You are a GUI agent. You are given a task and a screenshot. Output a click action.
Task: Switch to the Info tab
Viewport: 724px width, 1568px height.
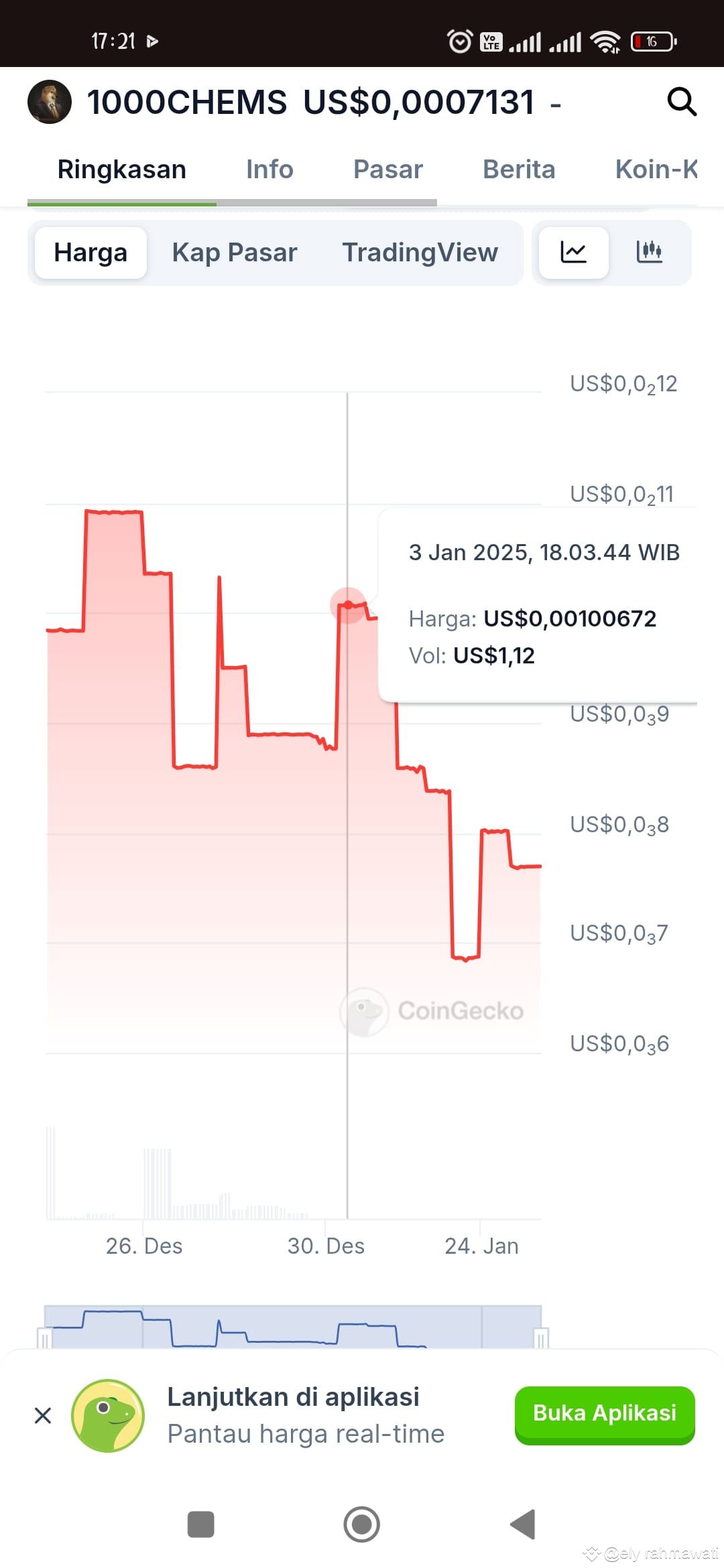(x=269, y=170)
